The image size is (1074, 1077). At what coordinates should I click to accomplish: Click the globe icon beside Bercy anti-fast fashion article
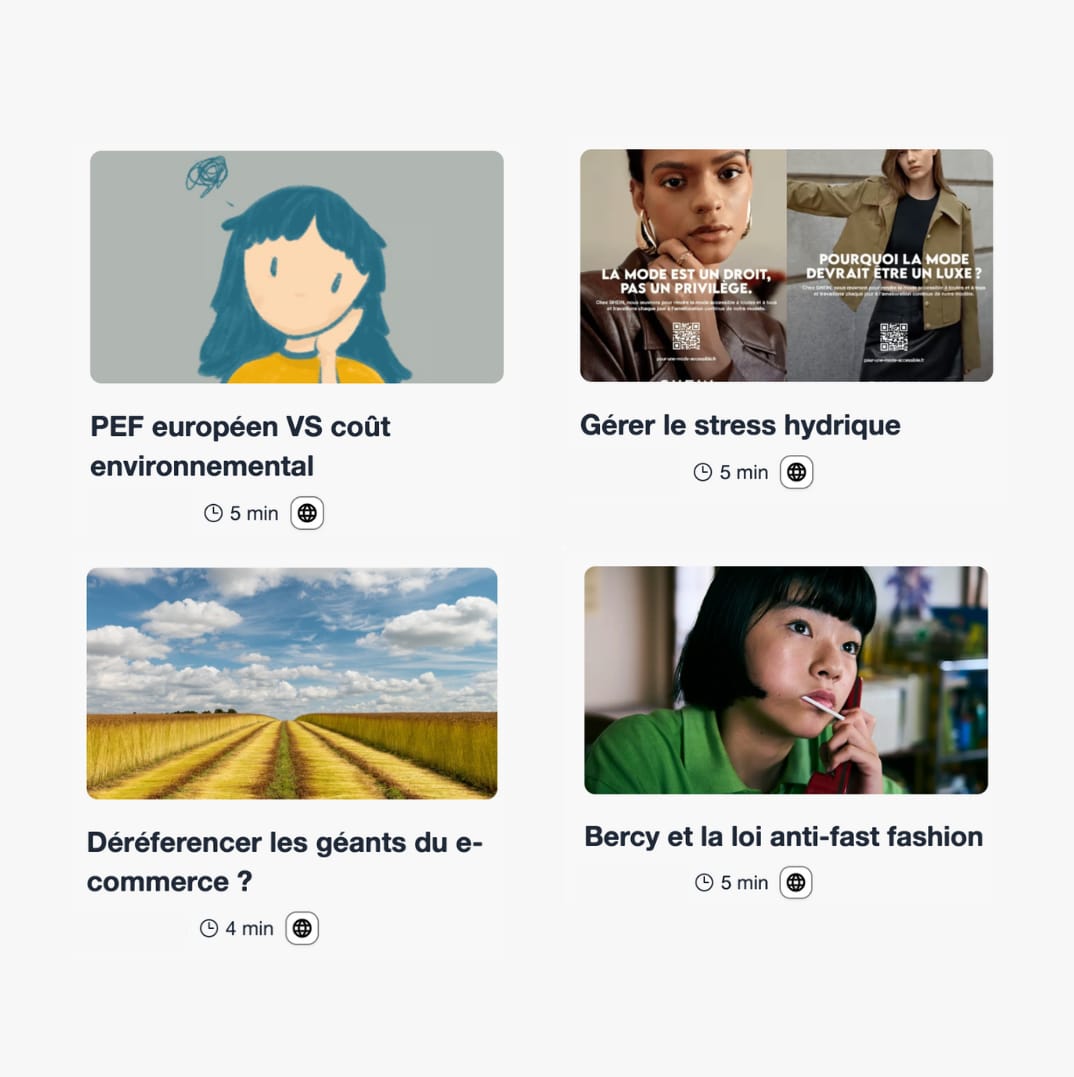tap(795, 882)
